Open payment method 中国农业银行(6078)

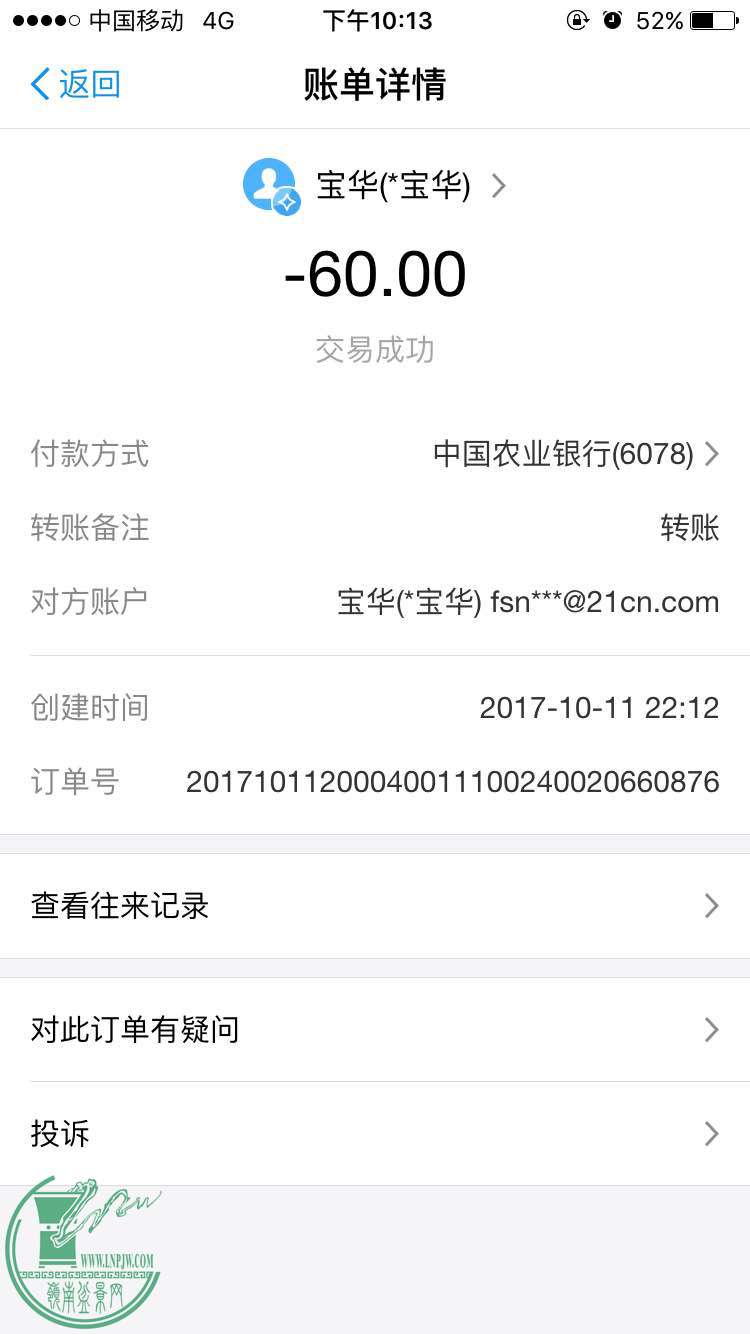(575, 454)
